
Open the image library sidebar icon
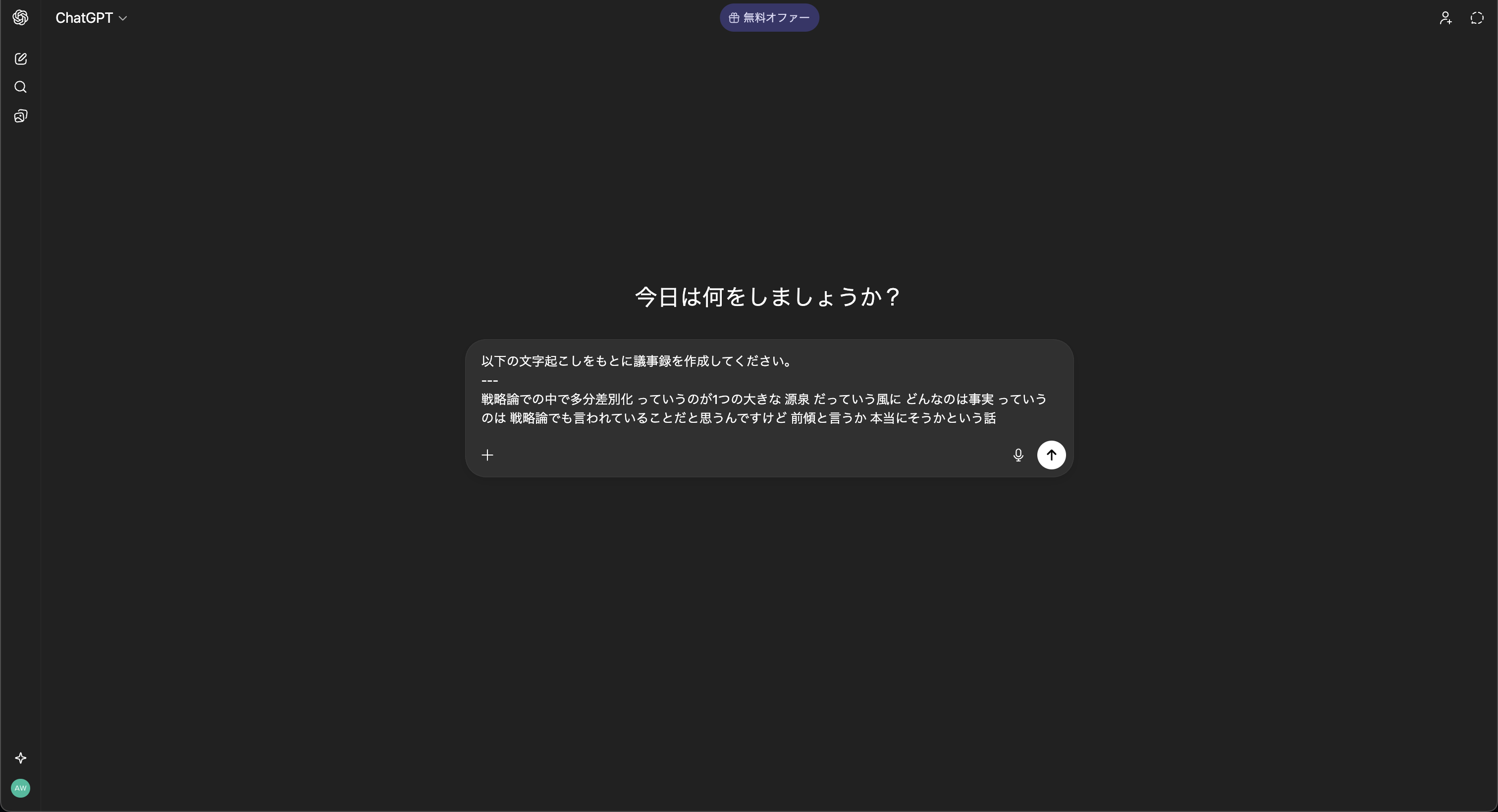20,116
